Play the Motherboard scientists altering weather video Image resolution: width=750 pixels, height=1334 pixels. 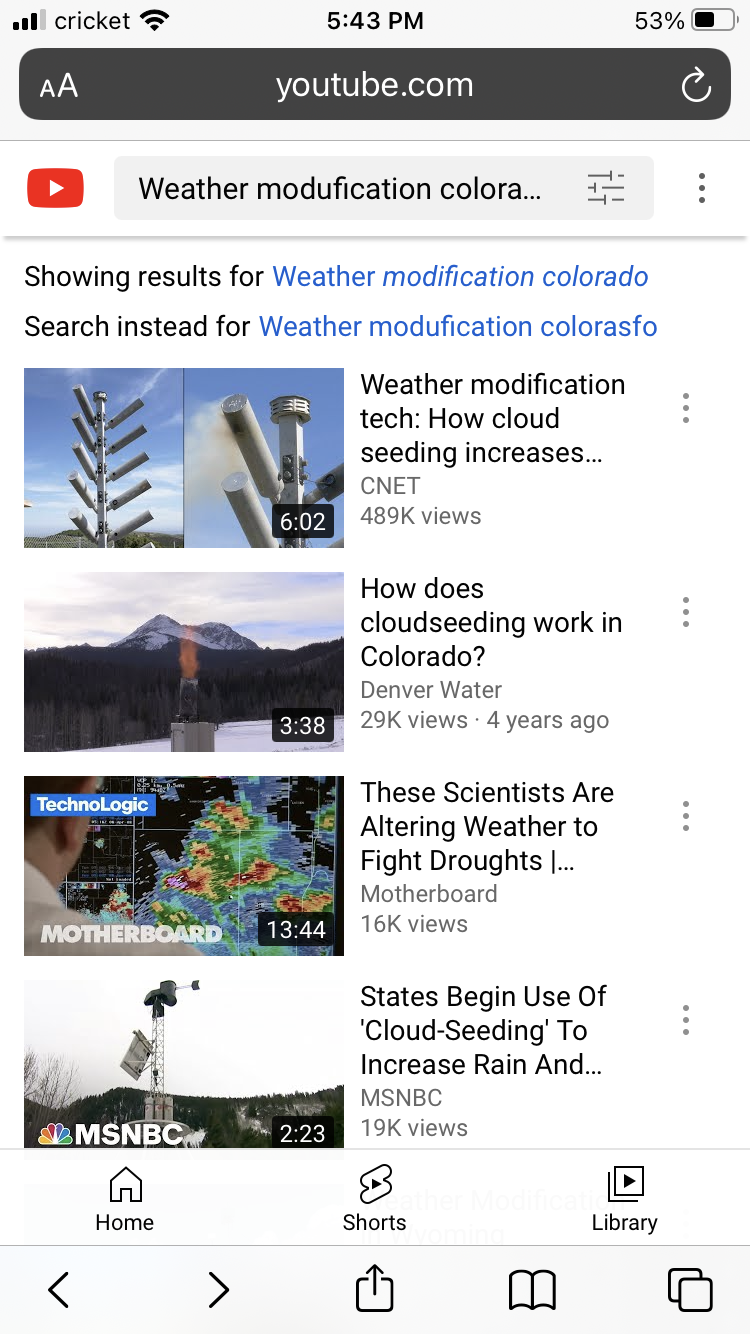[184, 866]
